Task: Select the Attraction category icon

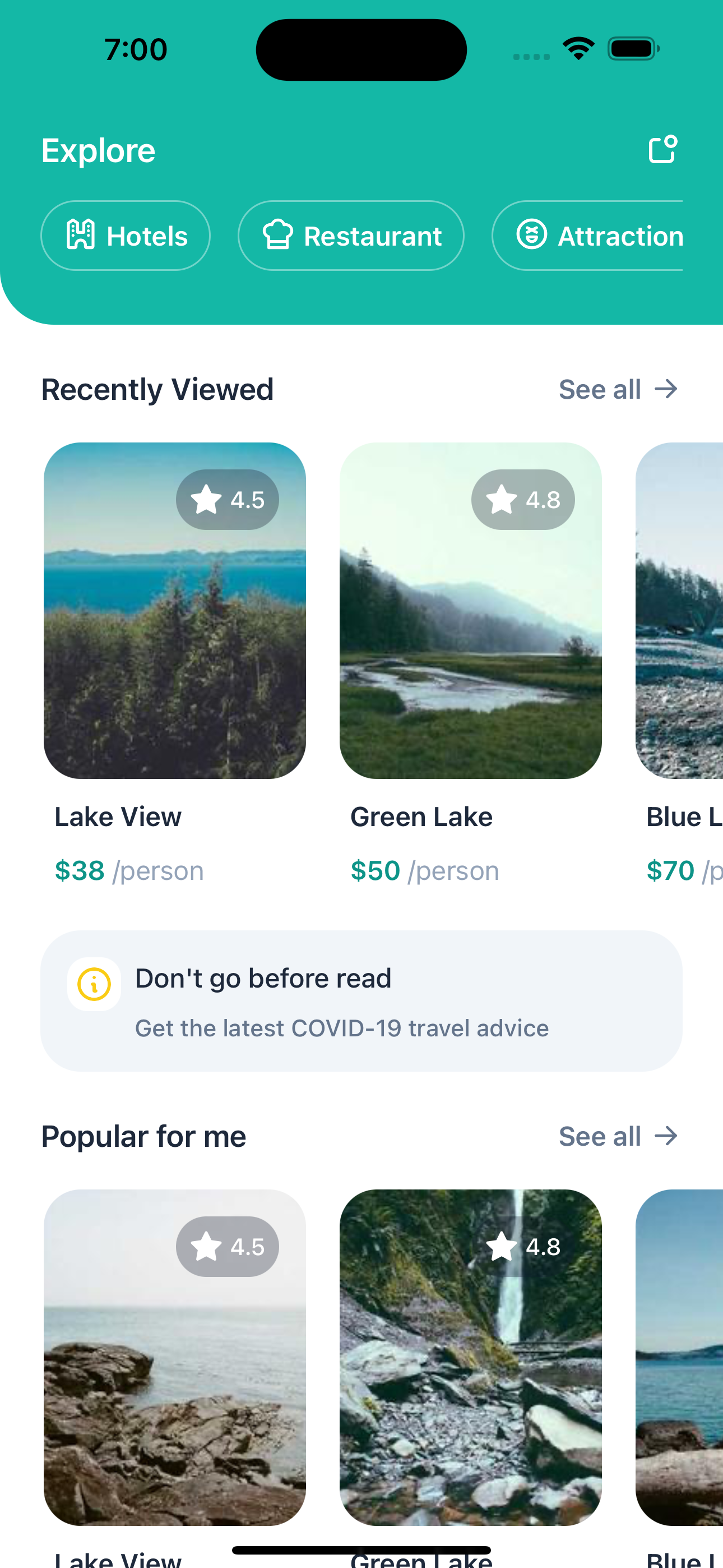Action: point(531,236)
